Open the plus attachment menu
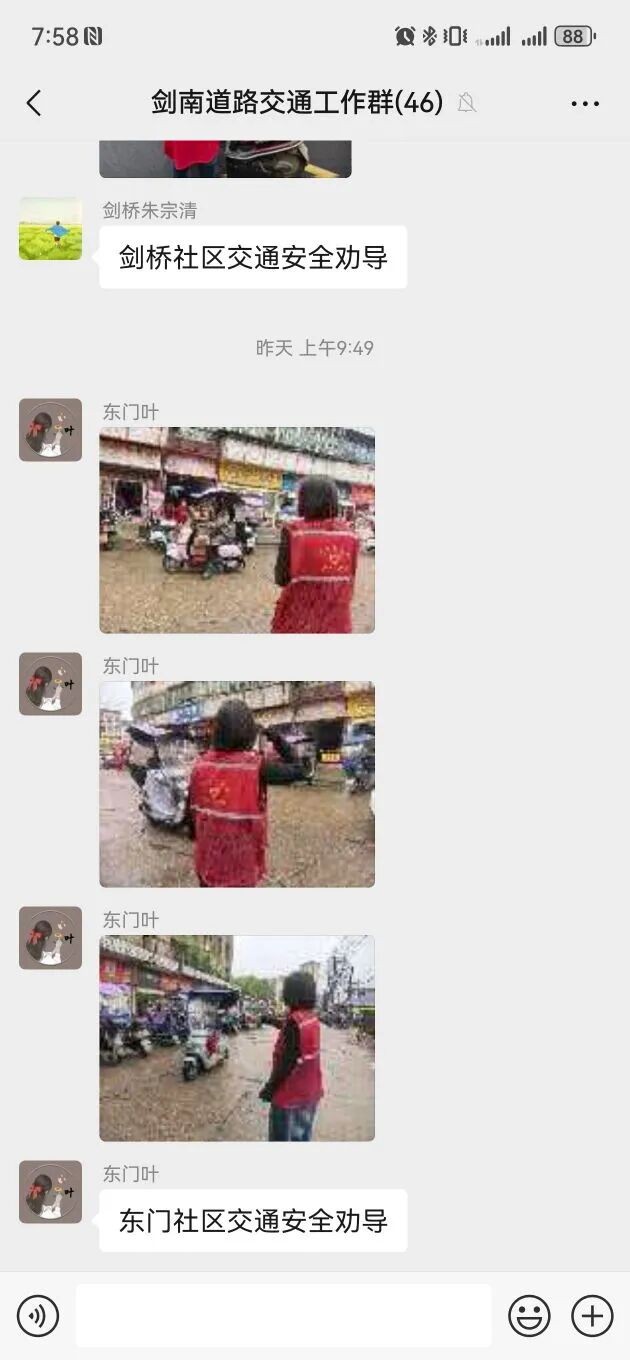This screenshot has width=630, height=1360. coord(592,1316)
